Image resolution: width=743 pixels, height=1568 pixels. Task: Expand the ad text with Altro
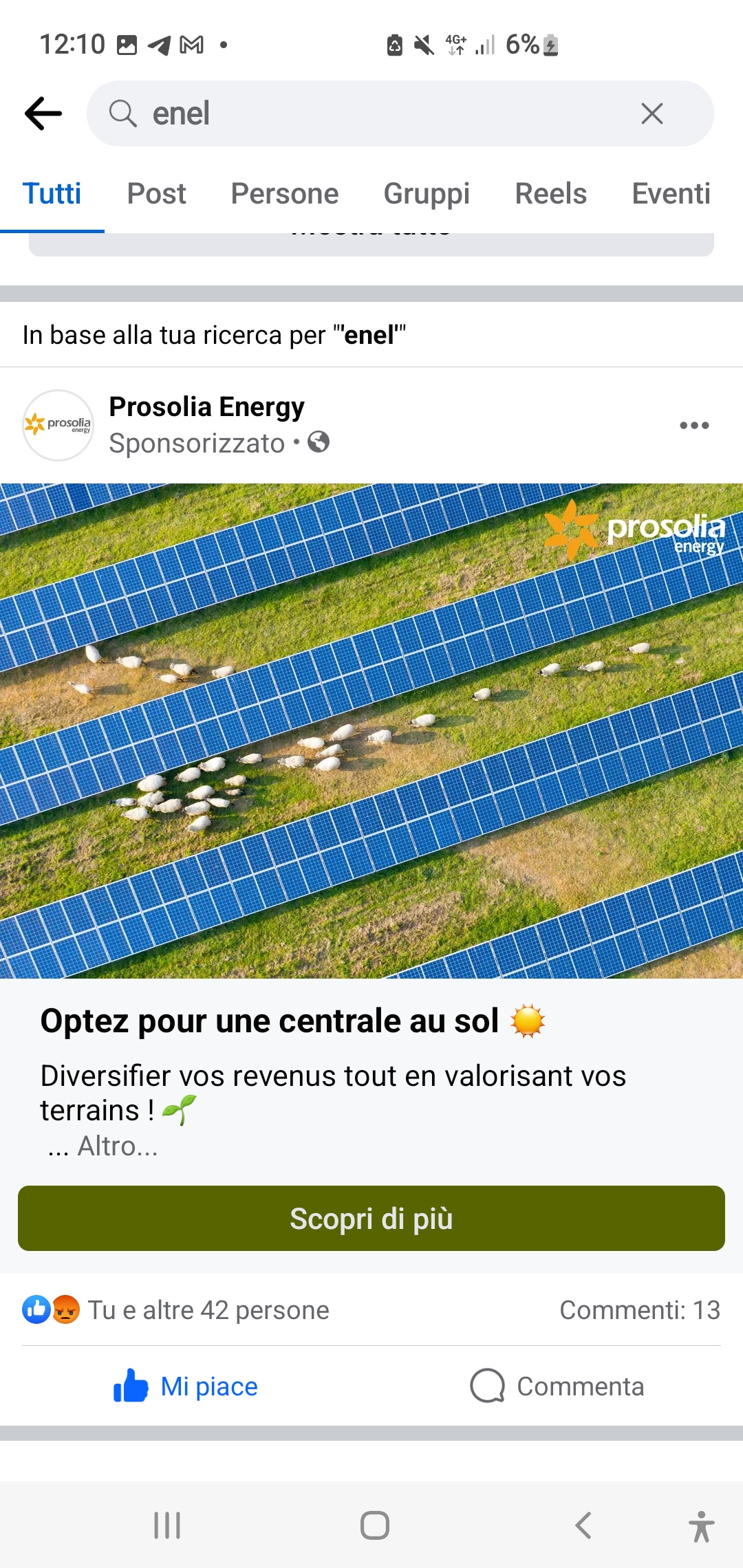point(117,1146)
